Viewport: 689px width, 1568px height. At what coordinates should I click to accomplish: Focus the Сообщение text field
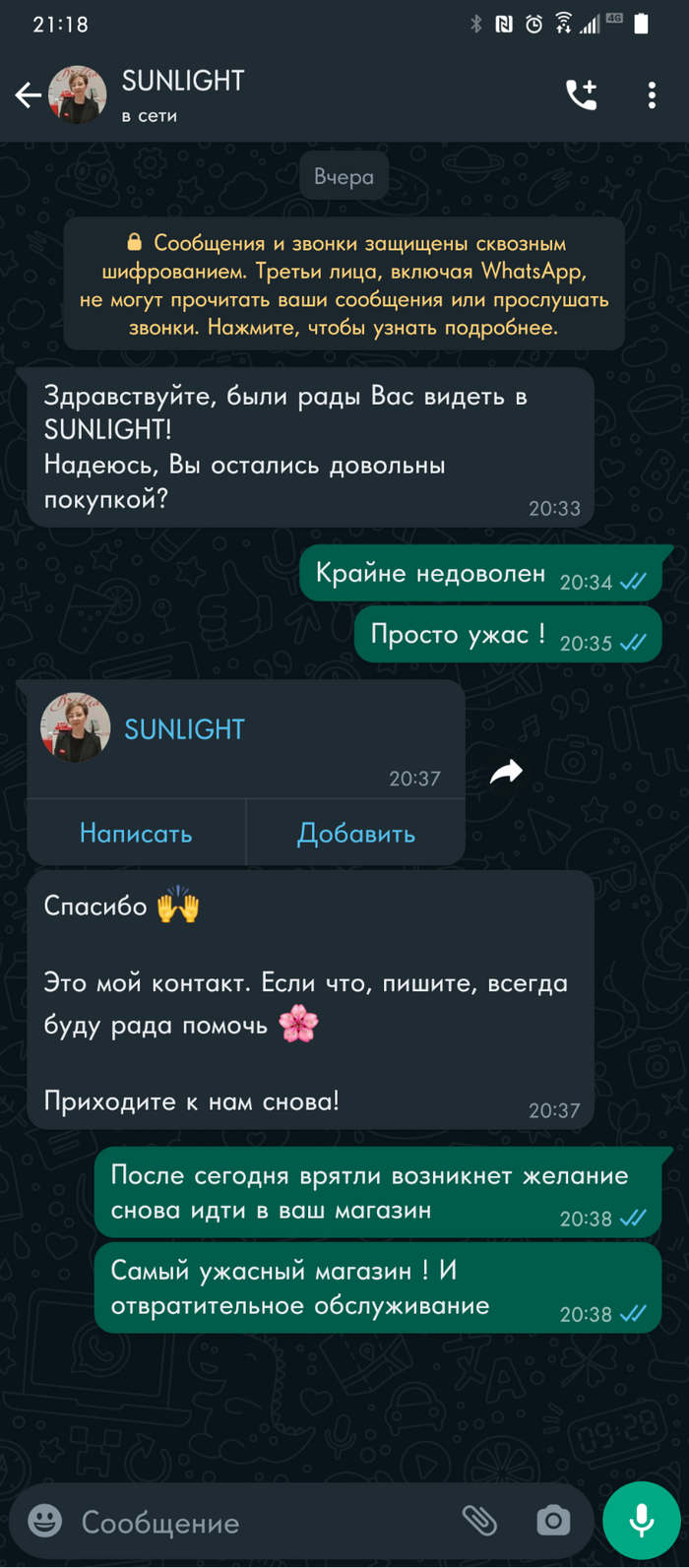tap(256, 1522)
